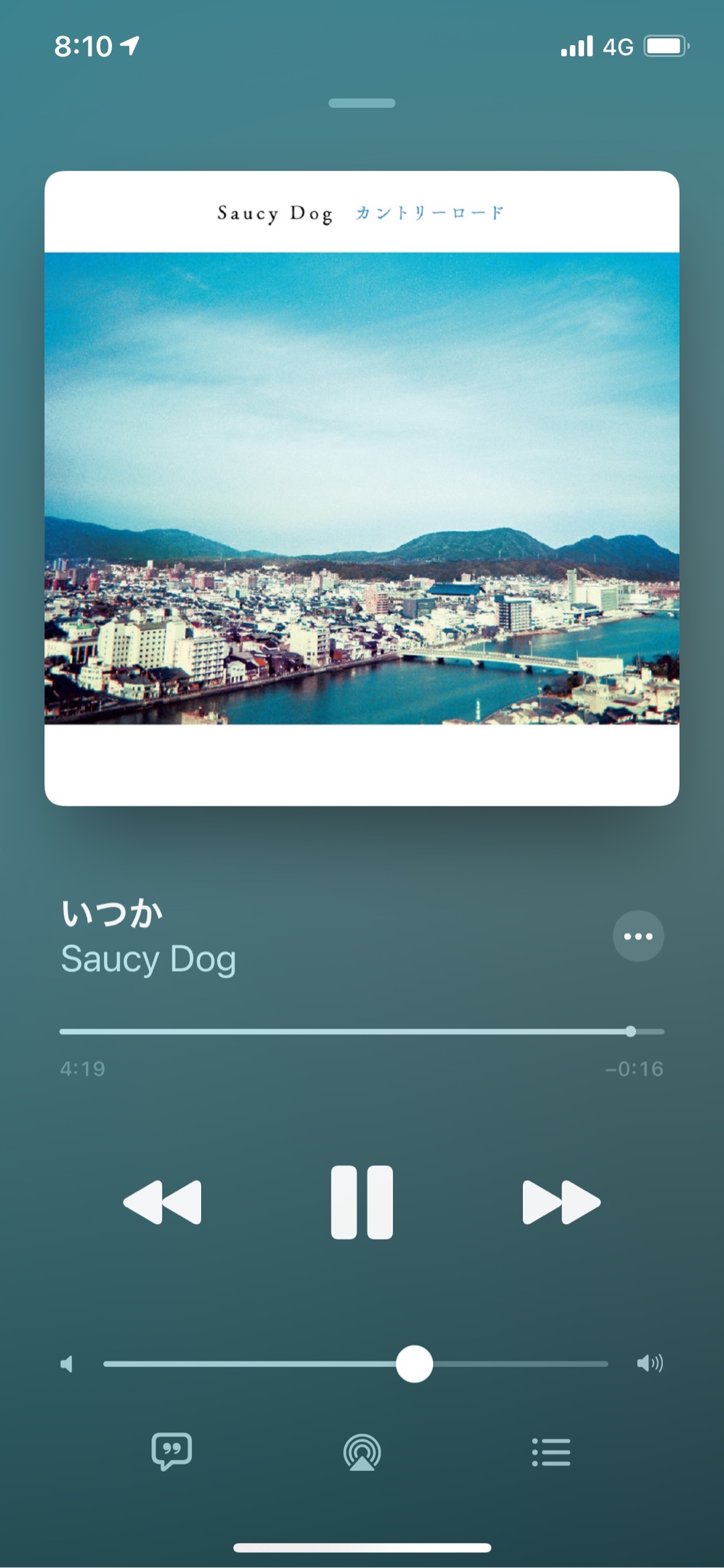Image resolution: width=724 pixels, height=1568 pixels.
Task: Skip to the next track
Action: pos(561,1202)
